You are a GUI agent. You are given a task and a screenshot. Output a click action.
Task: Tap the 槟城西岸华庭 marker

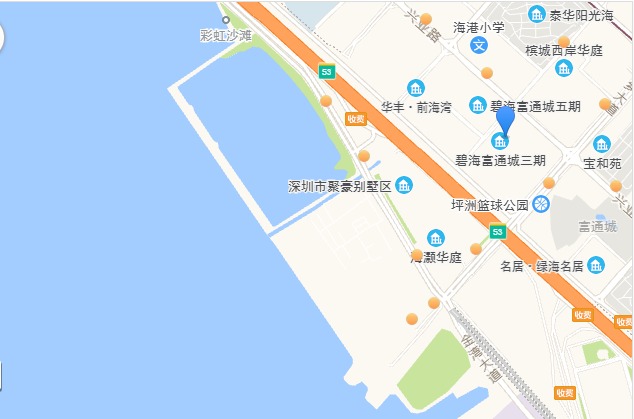coord(564,68)
